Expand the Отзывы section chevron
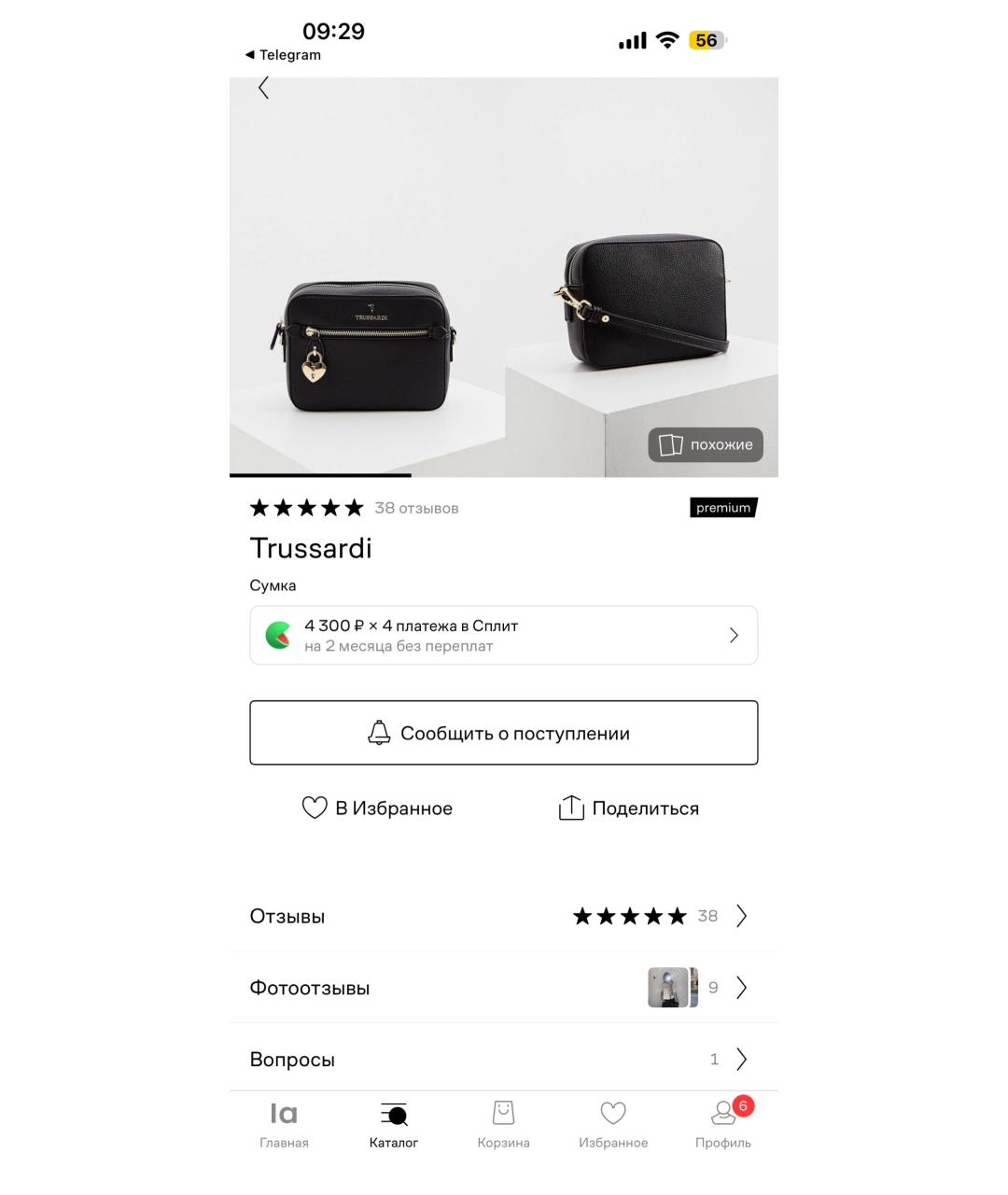Screen dimensions: 1008x1195 742,916
